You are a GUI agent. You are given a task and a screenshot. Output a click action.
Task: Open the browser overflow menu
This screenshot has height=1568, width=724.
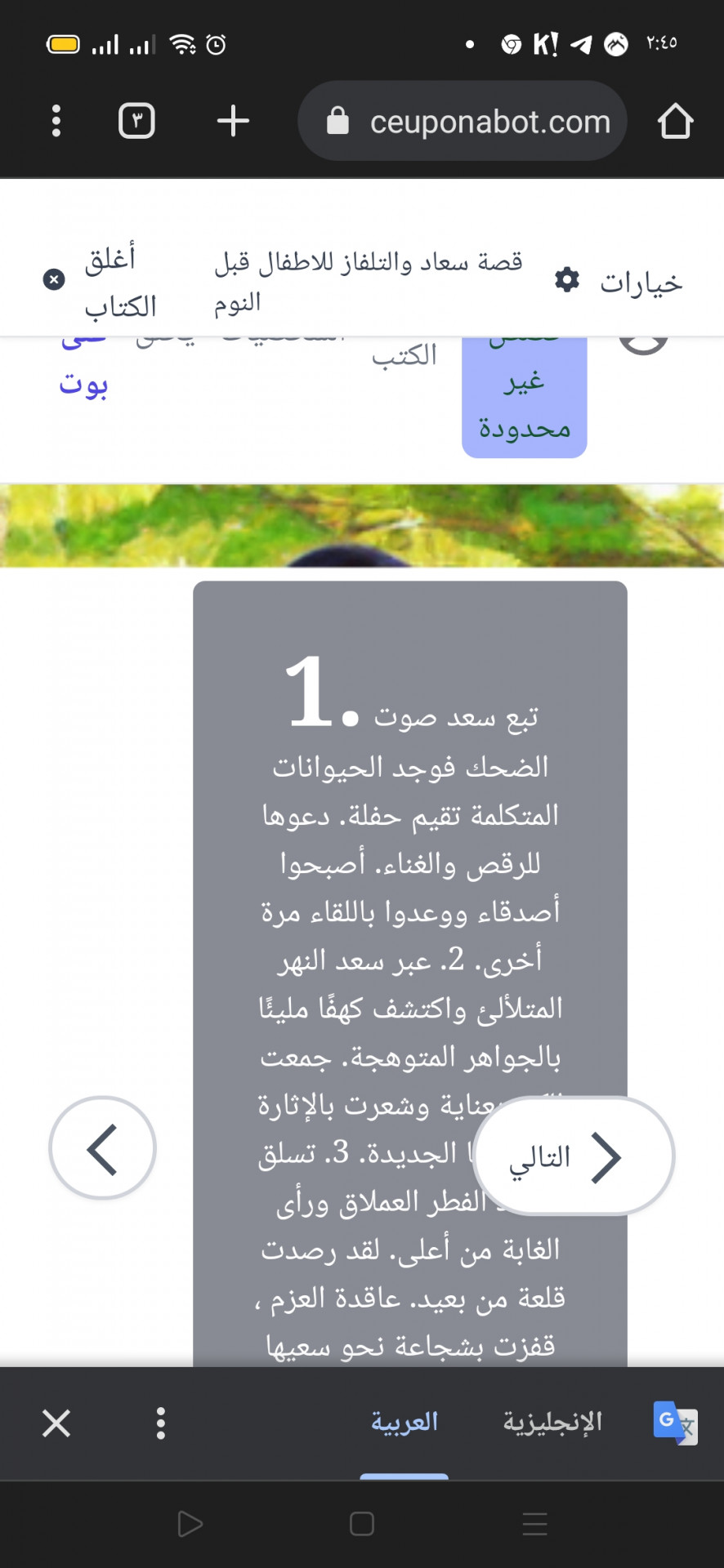click(x=56, y=121)
